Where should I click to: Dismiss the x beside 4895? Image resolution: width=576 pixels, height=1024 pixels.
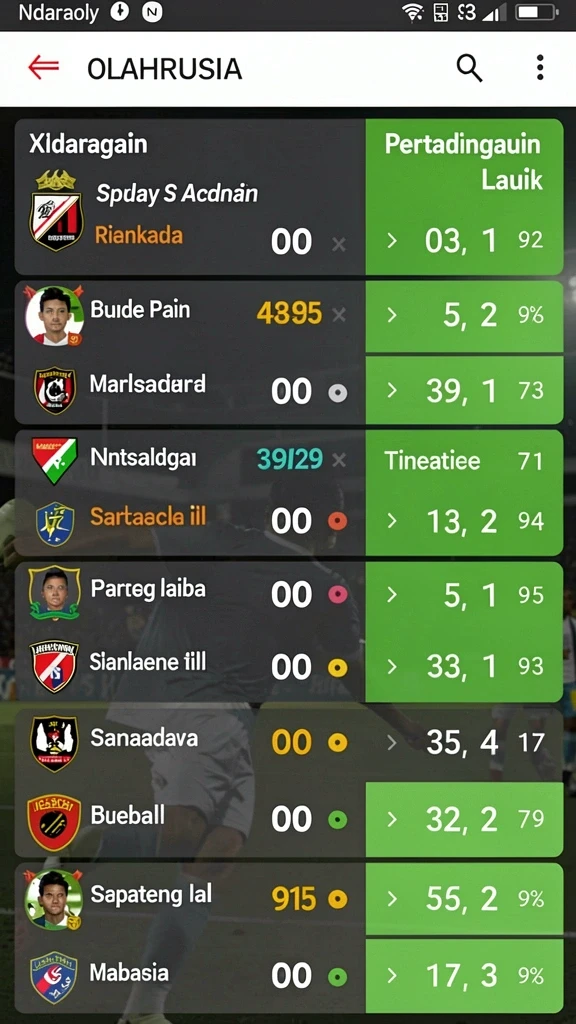pyautogui.click(x=338, y=315)
